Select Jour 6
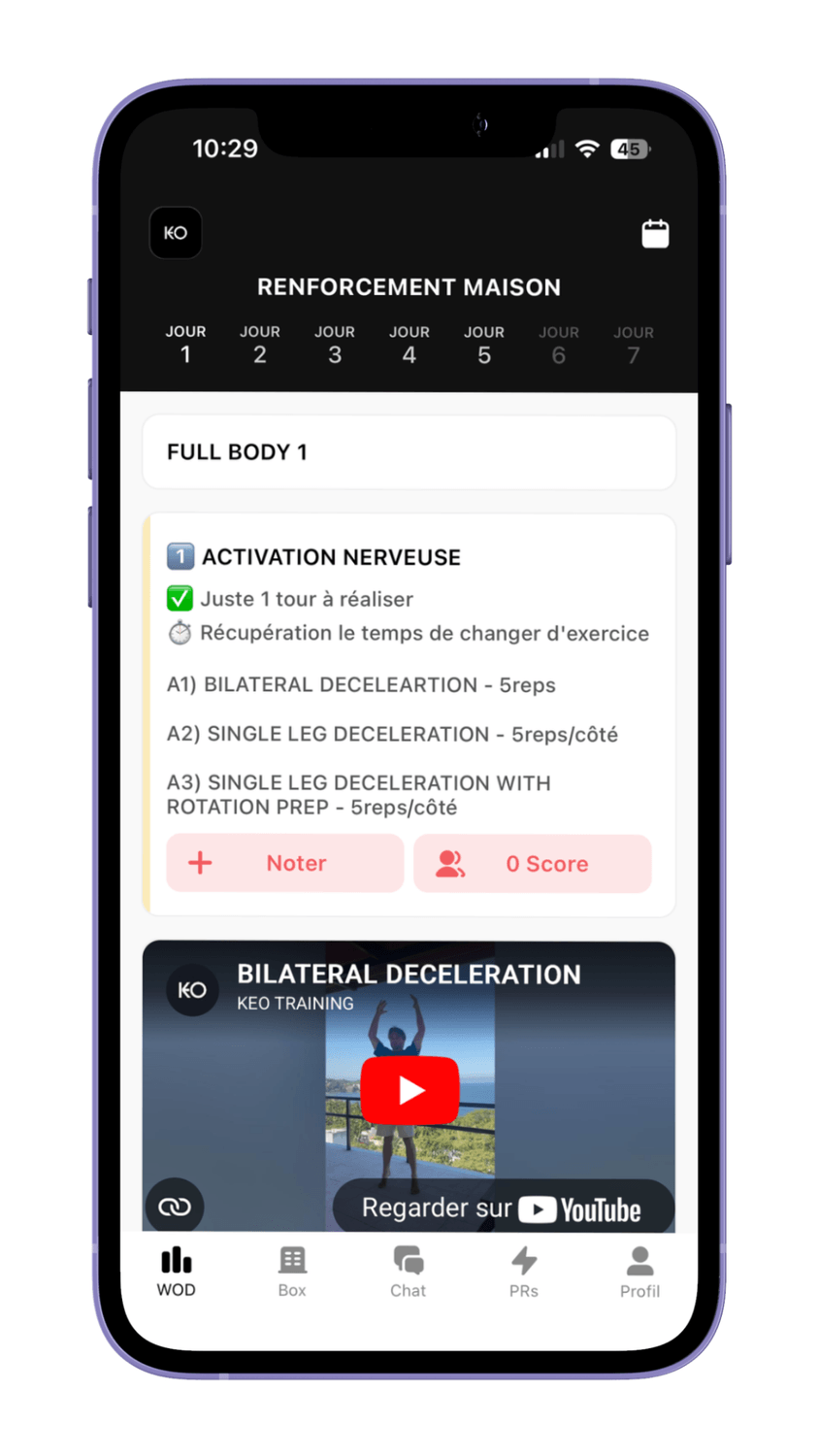 (559, 345)
